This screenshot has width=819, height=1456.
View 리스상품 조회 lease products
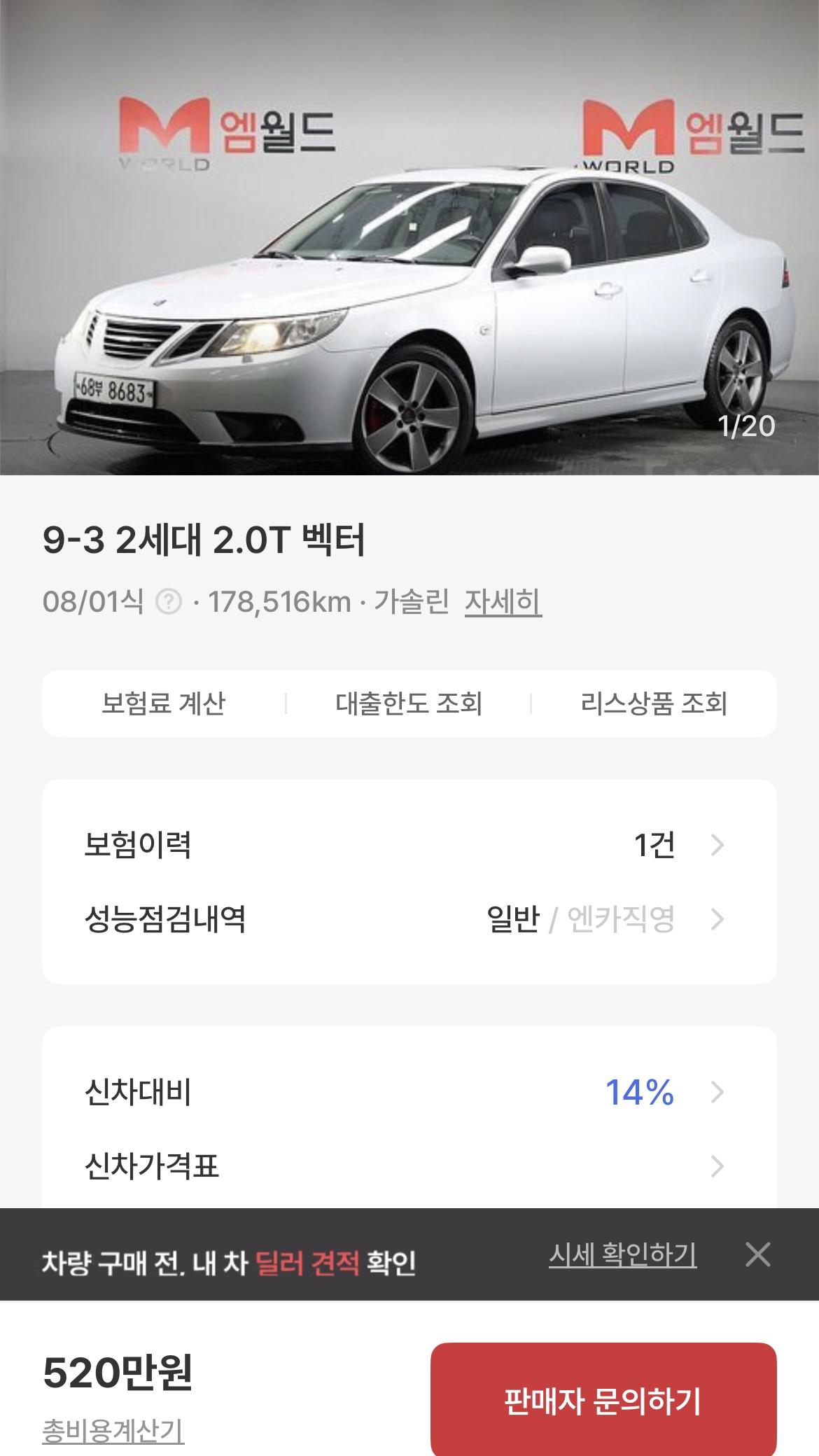coord(654,703)
